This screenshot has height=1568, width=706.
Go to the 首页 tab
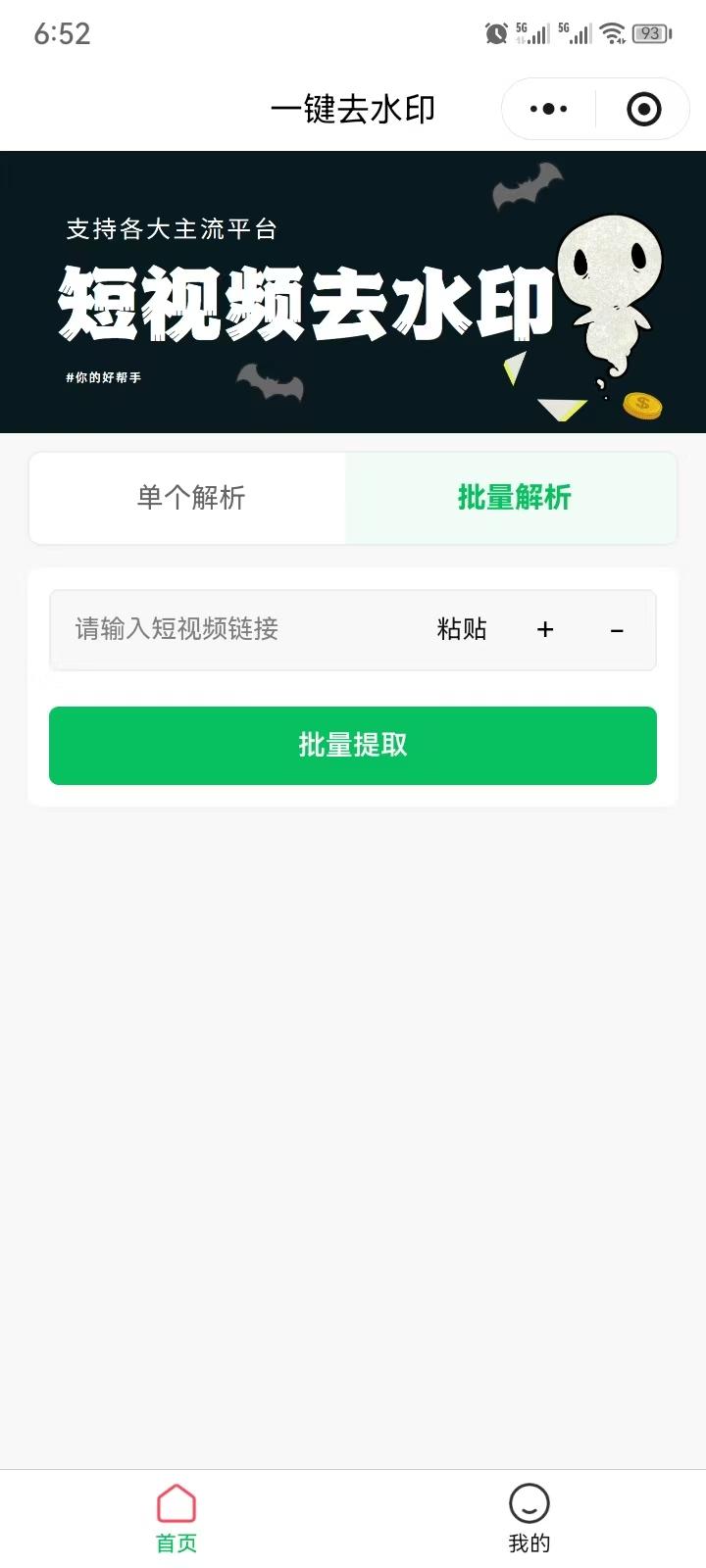pyautogui.click(x=176, y=1518)
